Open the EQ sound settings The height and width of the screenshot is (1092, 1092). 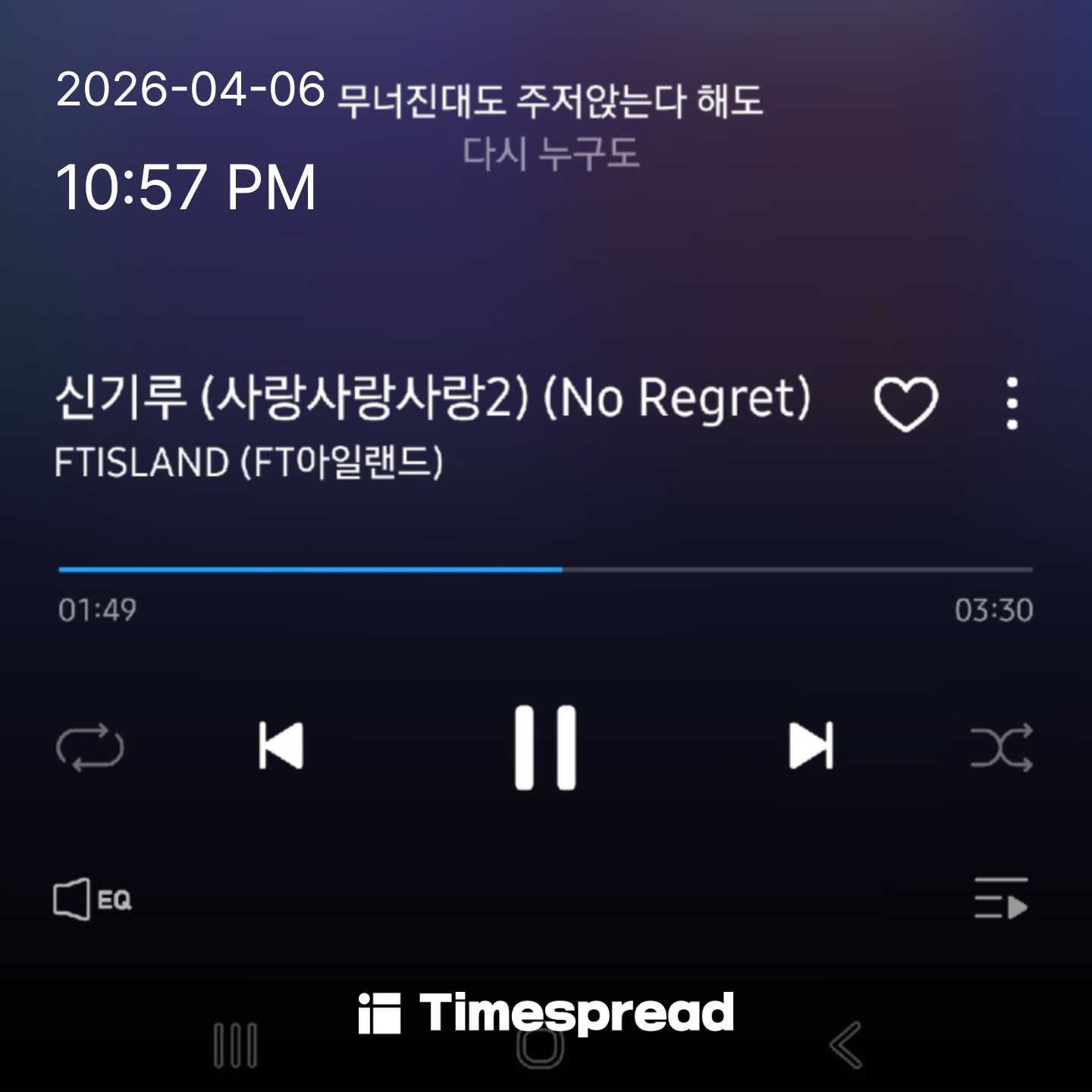pos(93,900)
